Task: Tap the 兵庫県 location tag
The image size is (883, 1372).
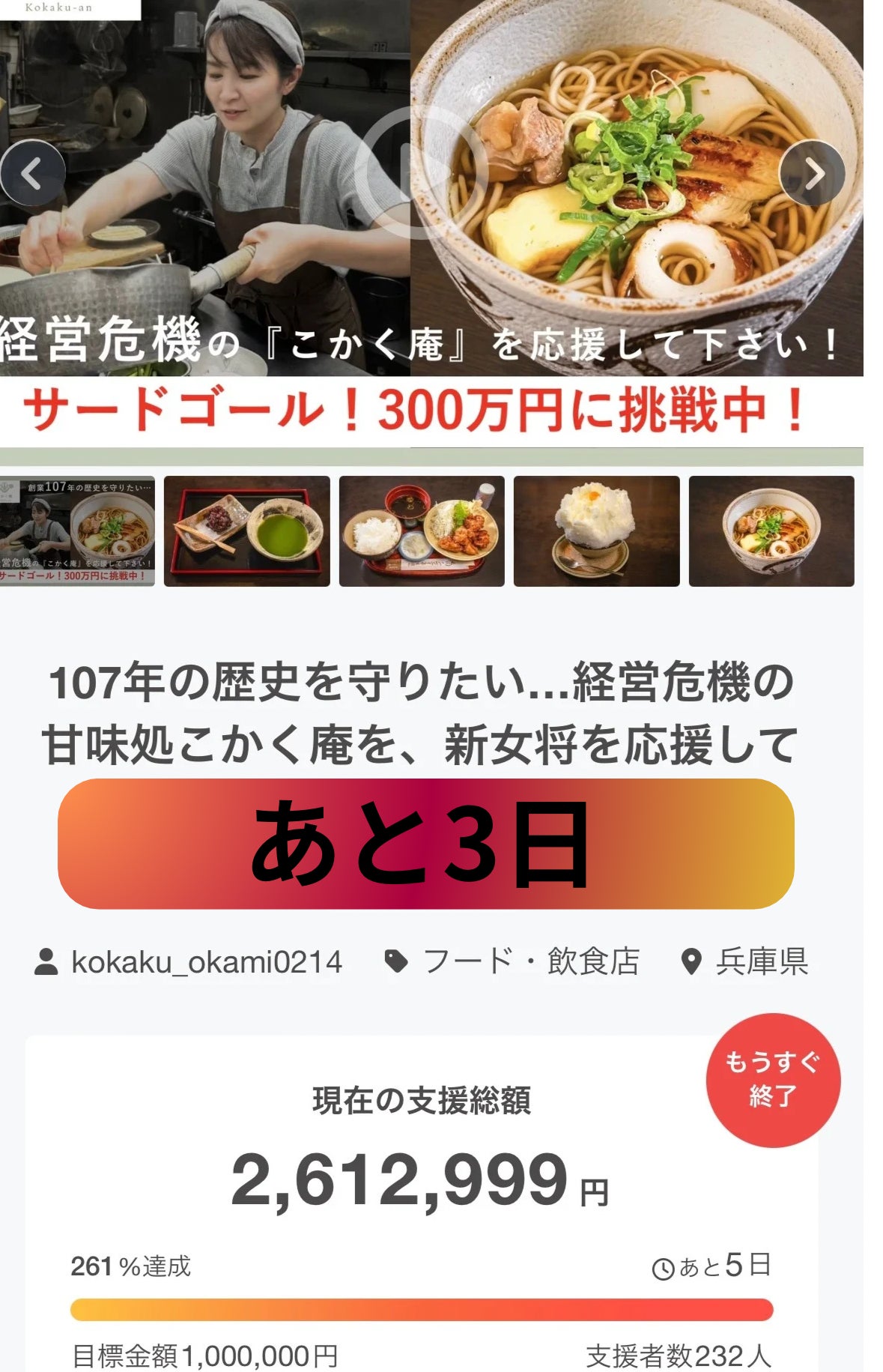Action: coord(761,961)
